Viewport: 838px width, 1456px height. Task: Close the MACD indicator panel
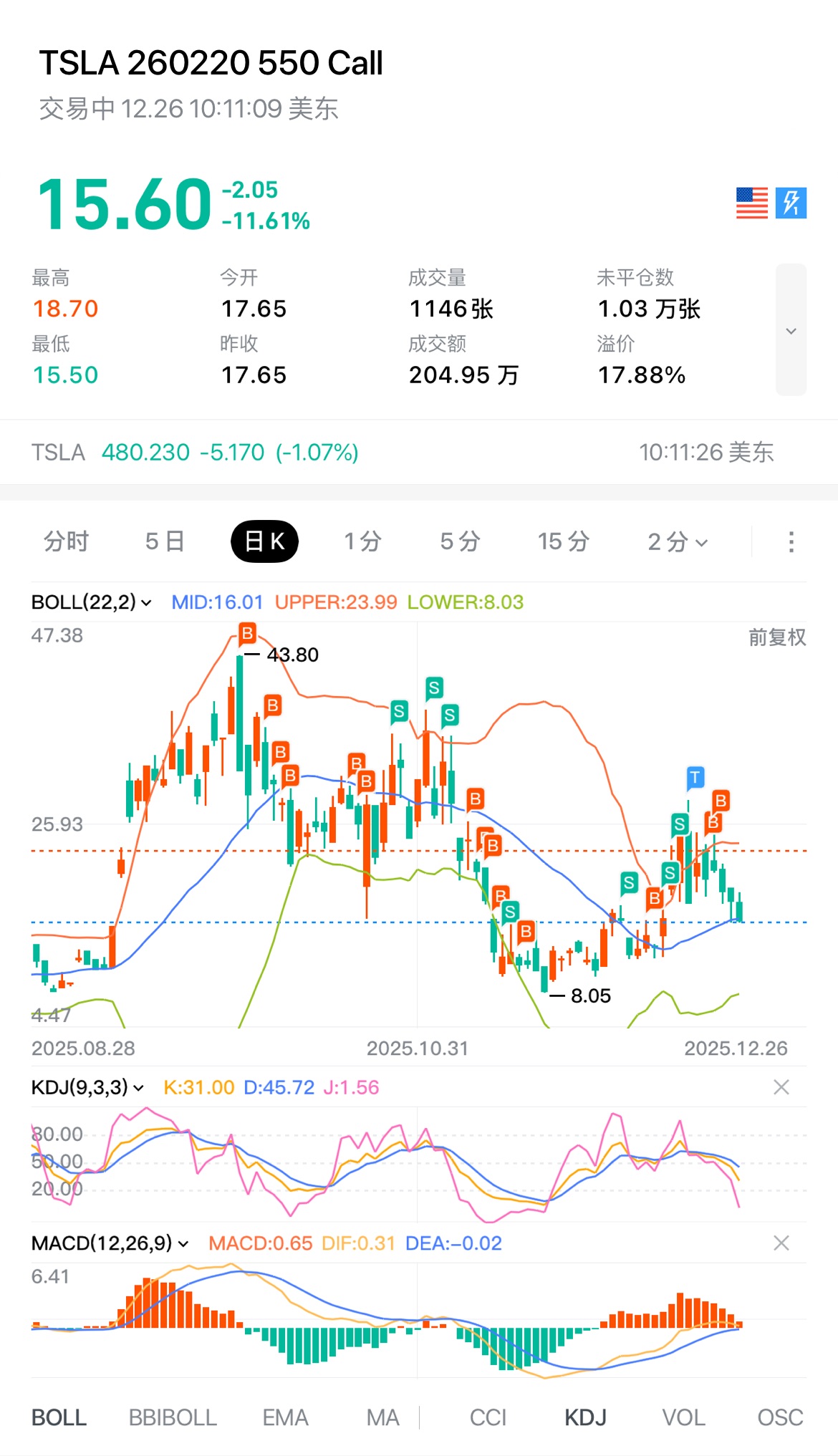click(x=781, y=1243)
